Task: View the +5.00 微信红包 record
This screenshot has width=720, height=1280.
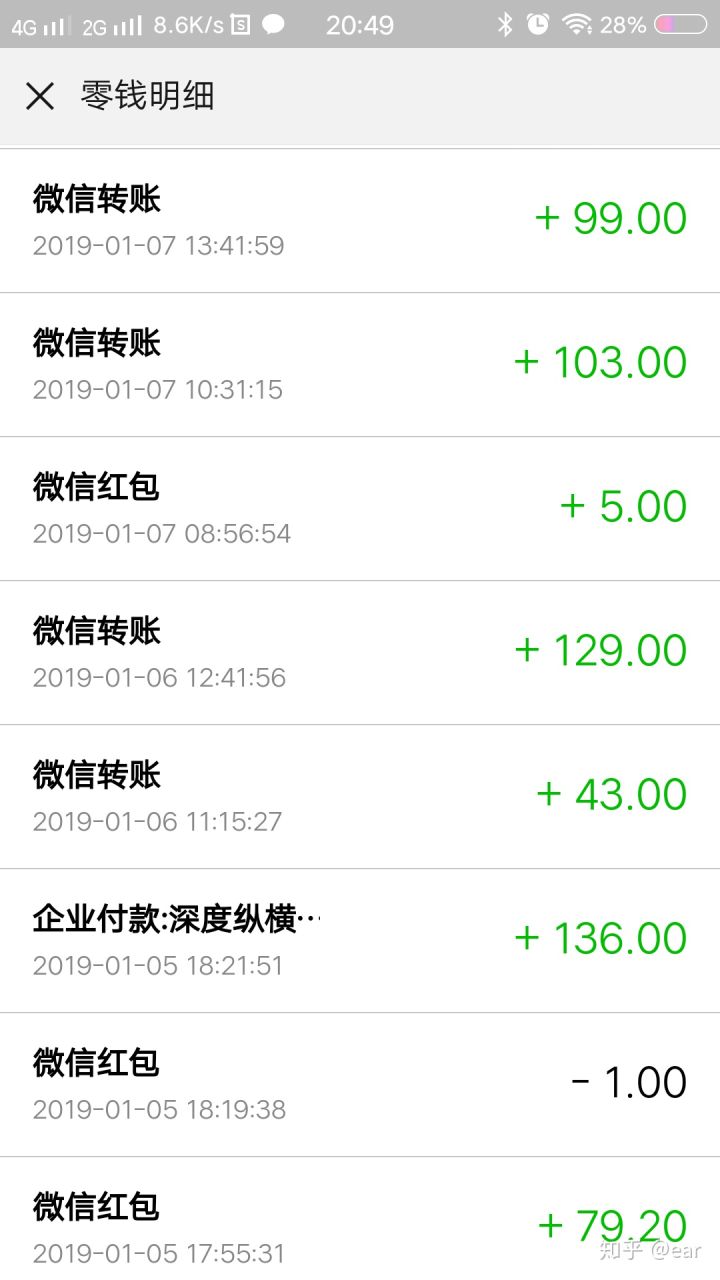Action: 360,508
